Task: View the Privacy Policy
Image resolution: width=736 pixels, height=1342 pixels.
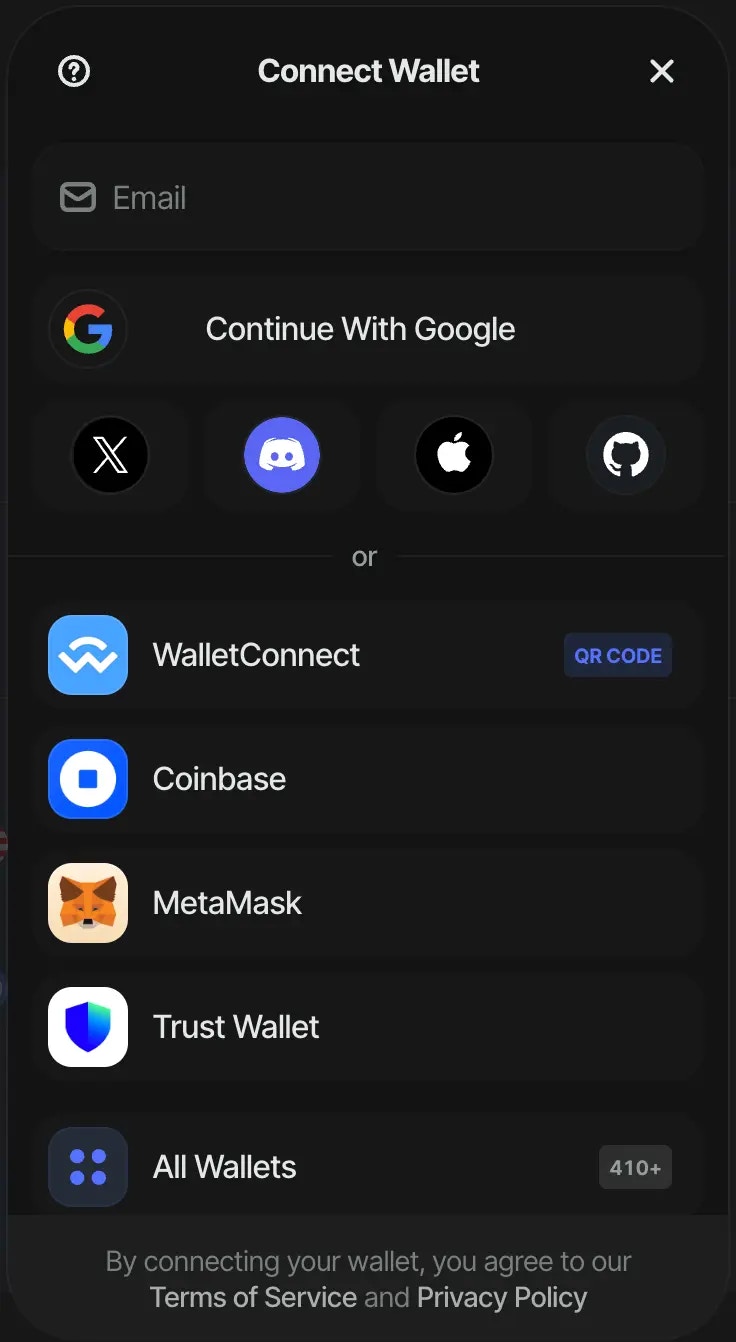Action: 502,1297
